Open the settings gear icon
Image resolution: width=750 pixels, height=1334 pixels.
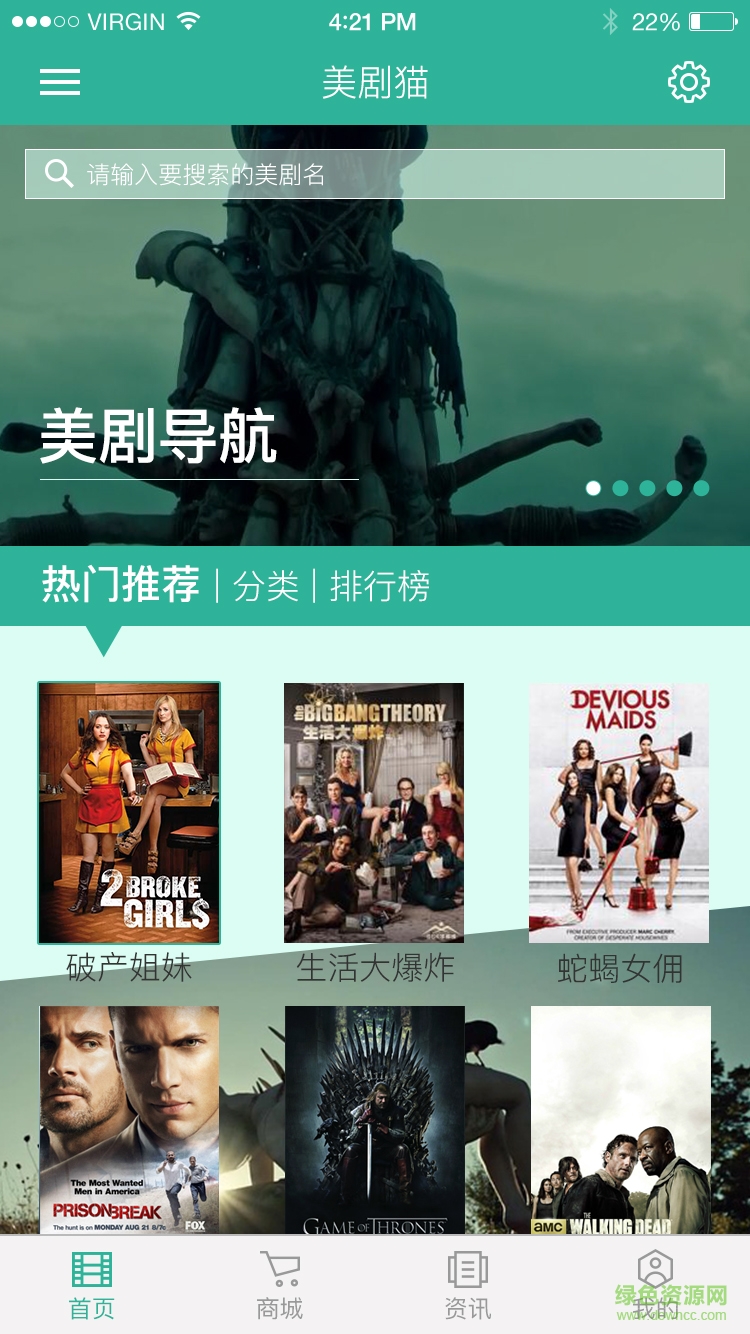click(688, 82)
